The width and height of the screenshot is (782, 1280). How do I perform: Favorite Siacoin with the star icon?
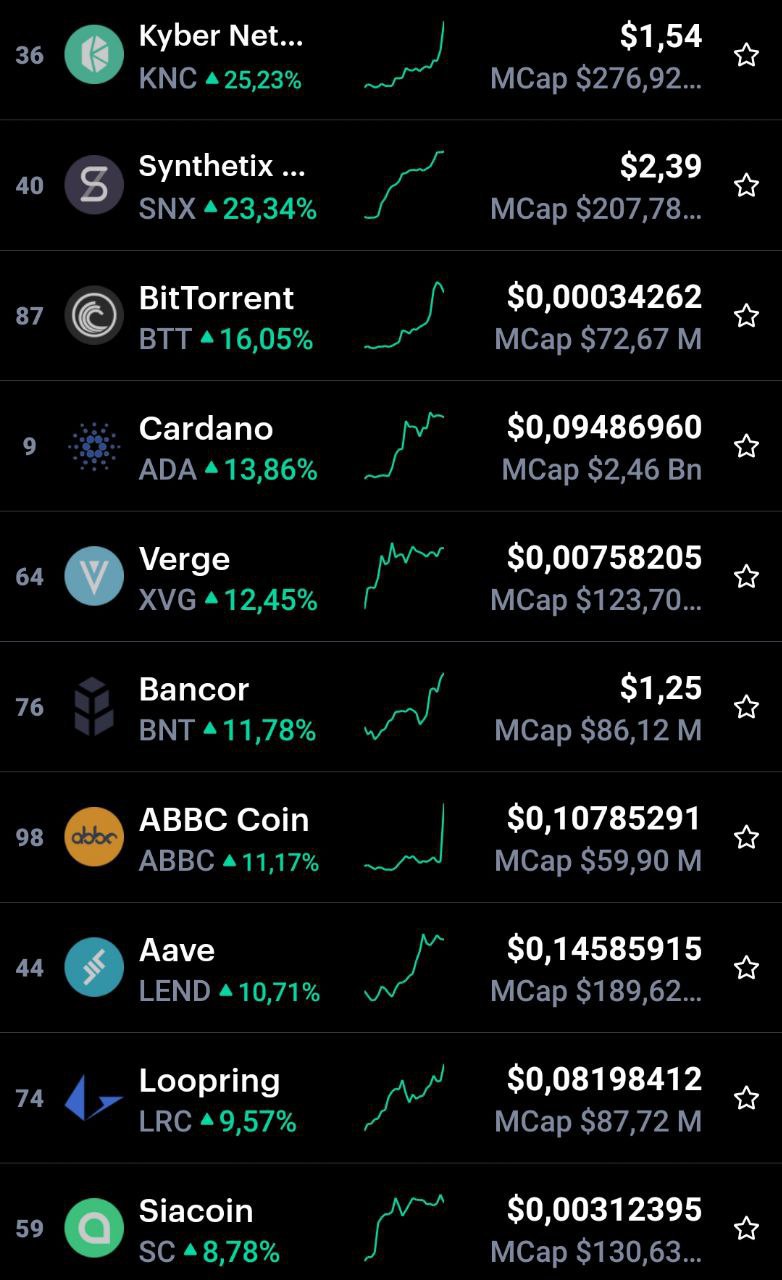(x=746, y=1228)
